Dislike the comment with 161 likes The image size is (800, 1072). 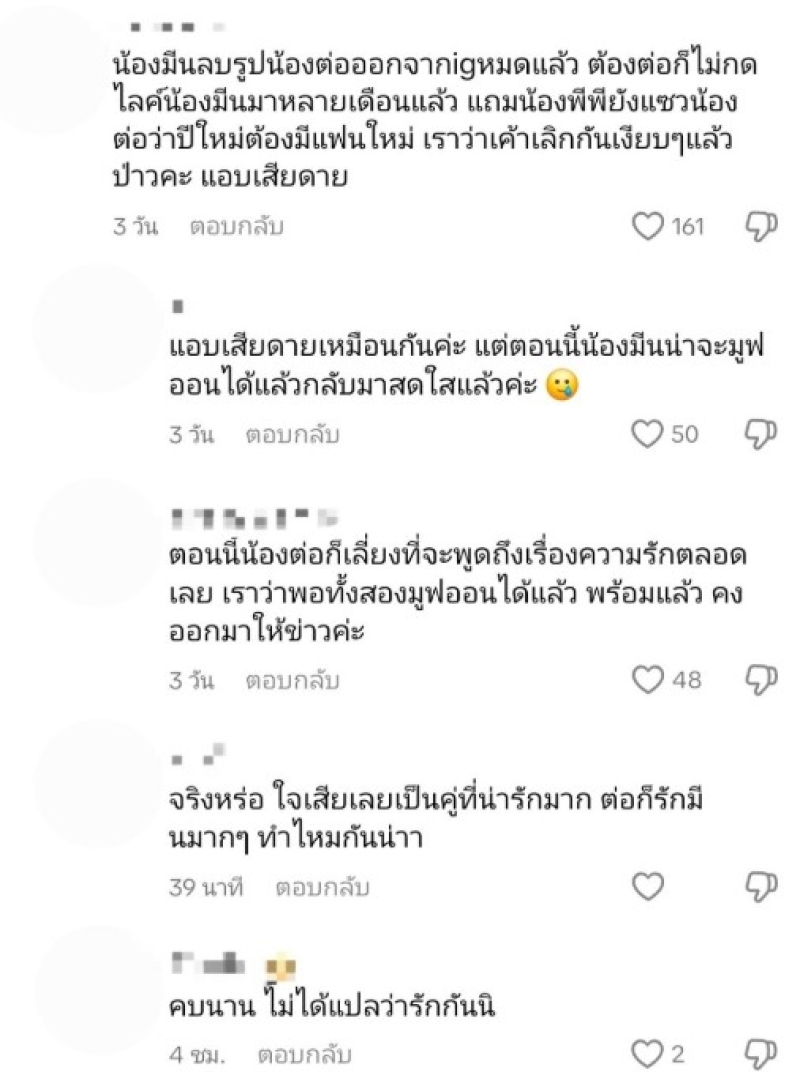[762, 228]
